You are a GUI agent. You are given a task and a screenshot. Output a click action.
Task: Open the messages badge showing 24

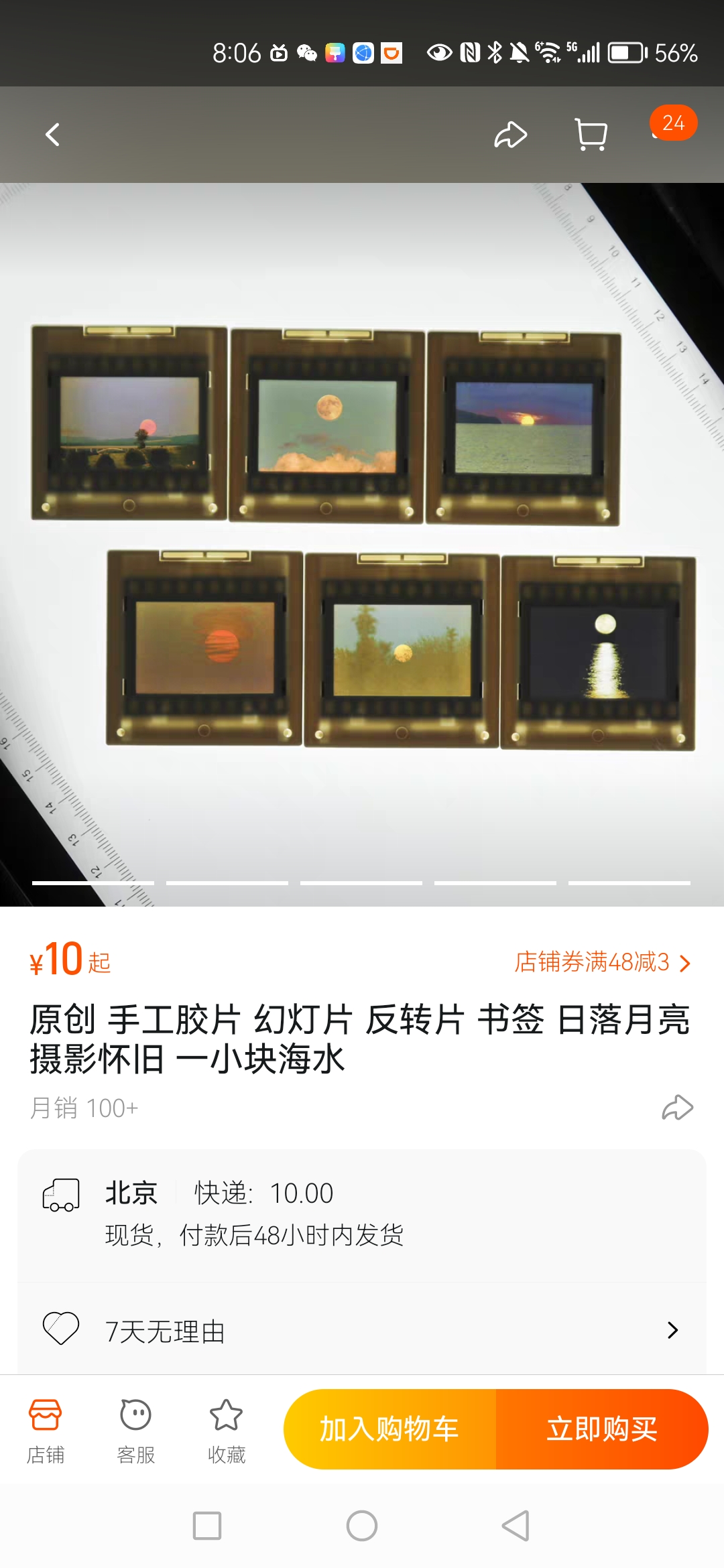click(x=672, y=124)
